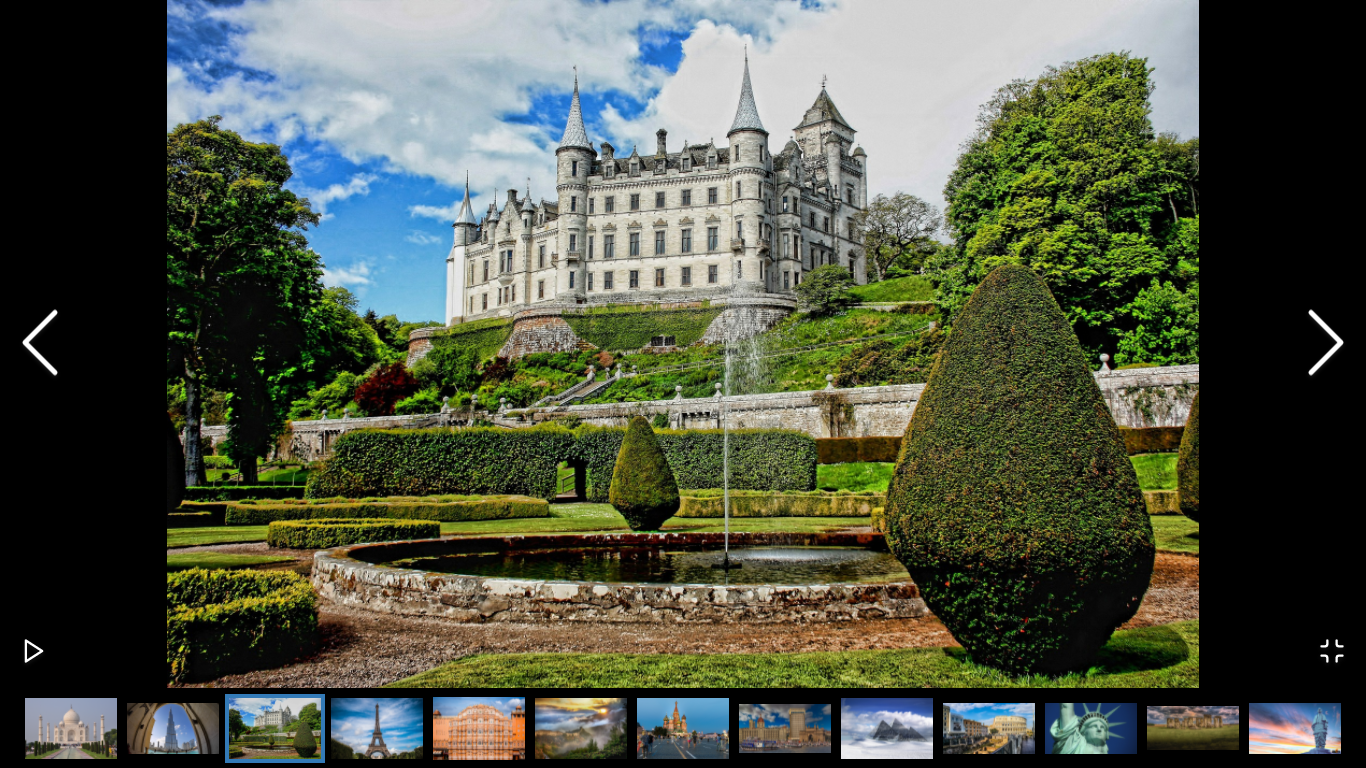Start the slideshow playback
This screenshot has height=768, width=1366.
tap(33, 651)
